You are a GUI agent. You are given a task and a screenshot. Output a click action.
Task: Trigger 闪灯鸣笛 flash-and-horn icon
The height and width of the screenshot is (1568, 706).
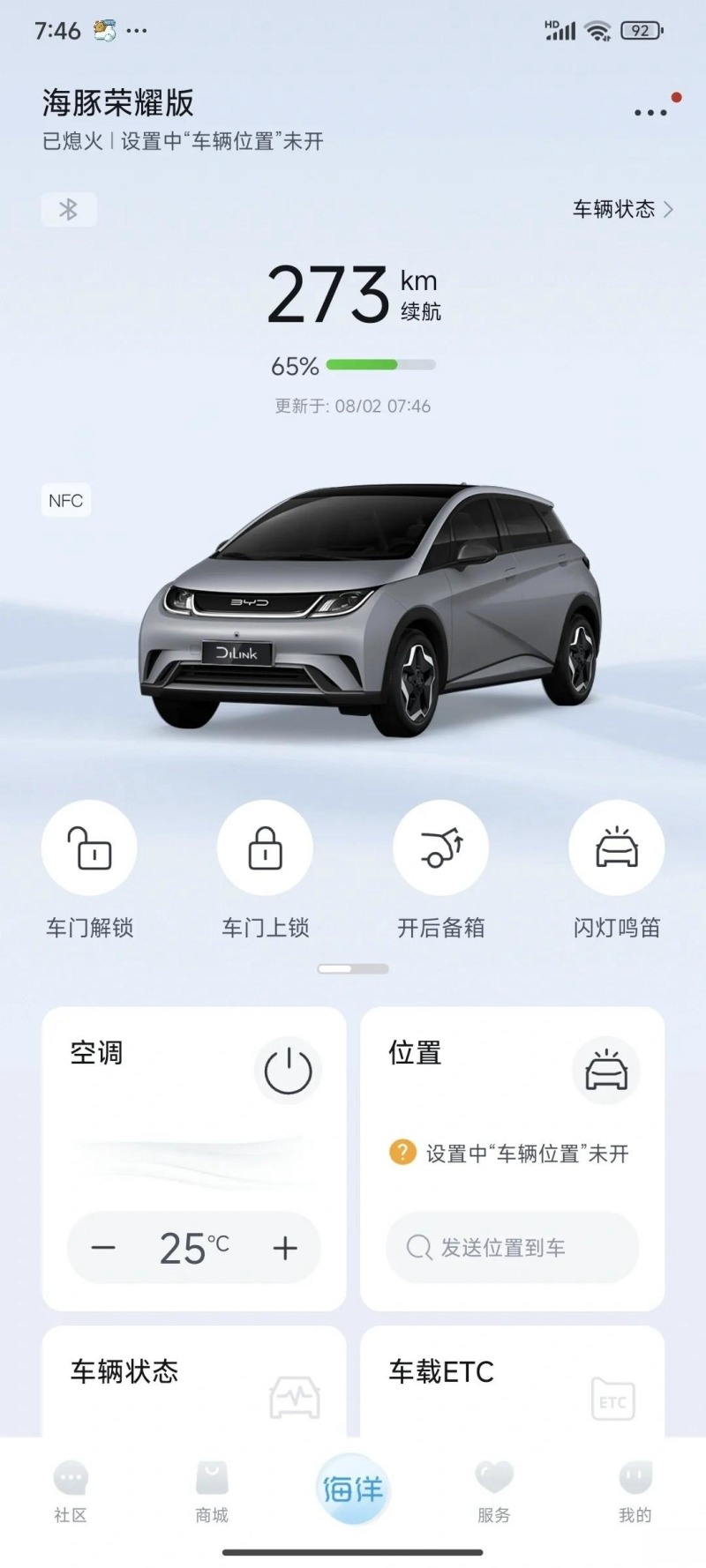tap(617, 849)
